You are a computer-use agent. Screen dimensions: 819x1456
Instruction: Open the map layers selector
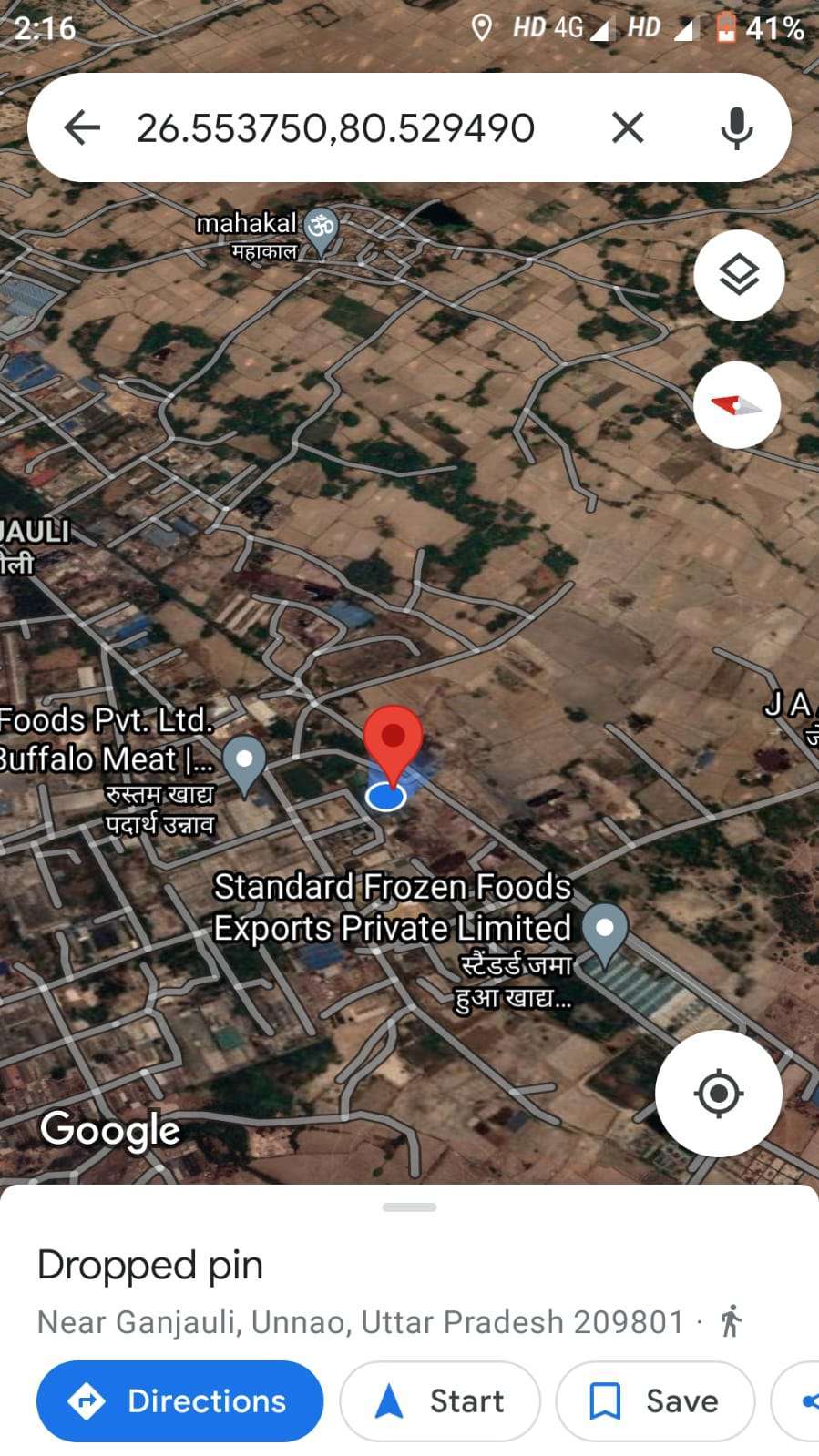(739, 274)
